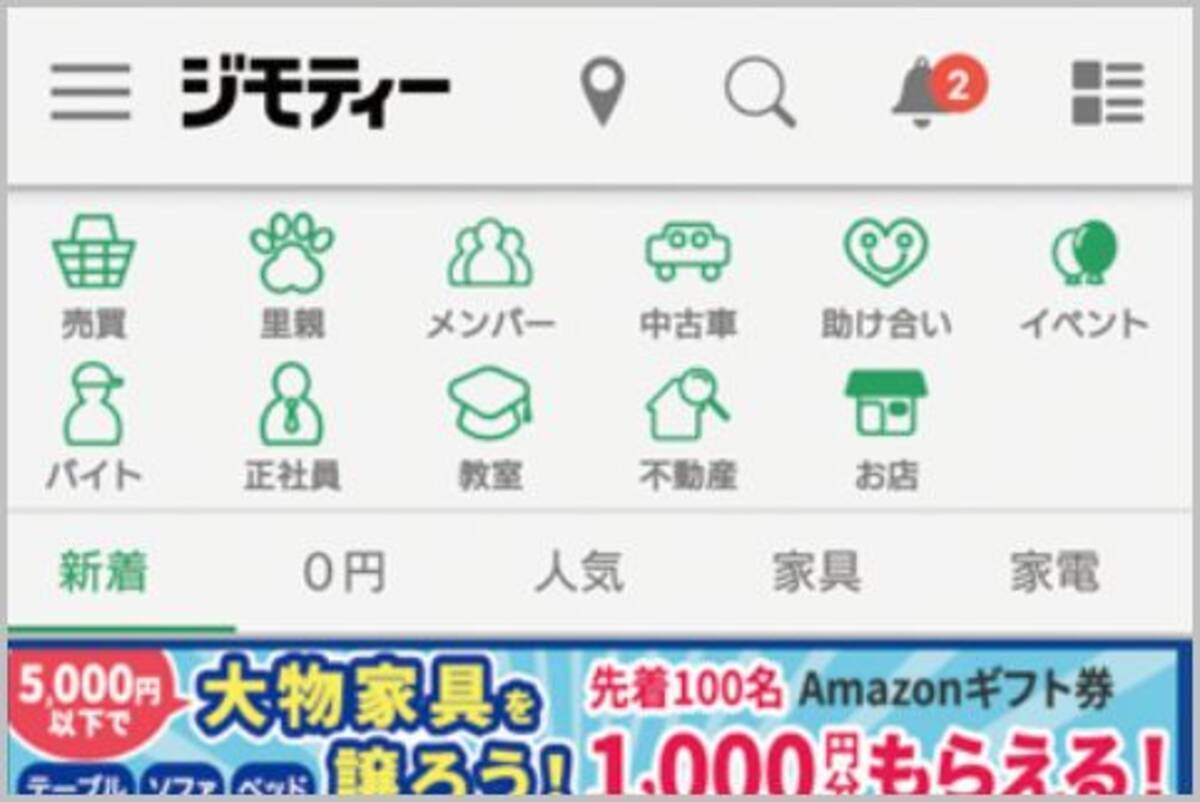
Task: Open the 里親 category
Action: (291, 275)
